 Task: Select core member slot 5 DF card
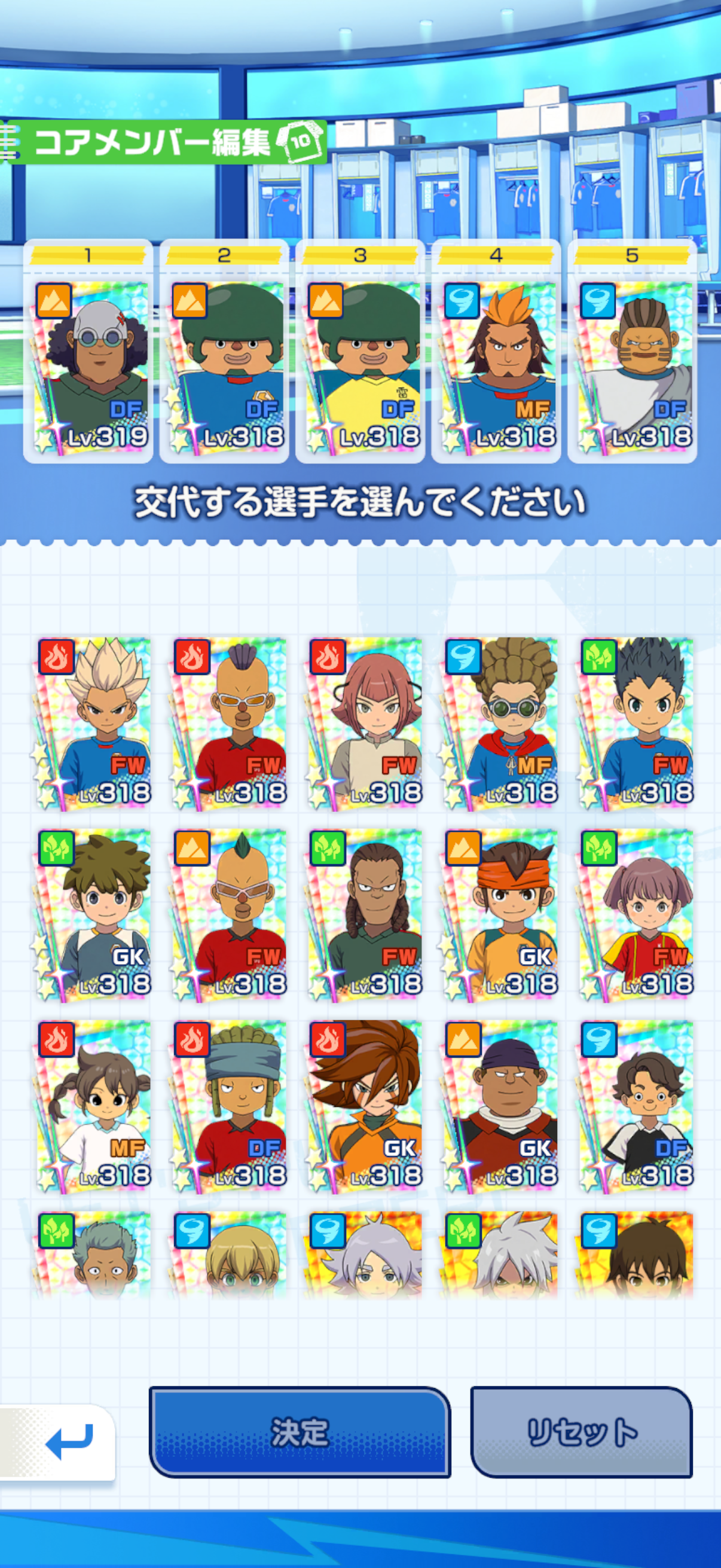(632, 352)
